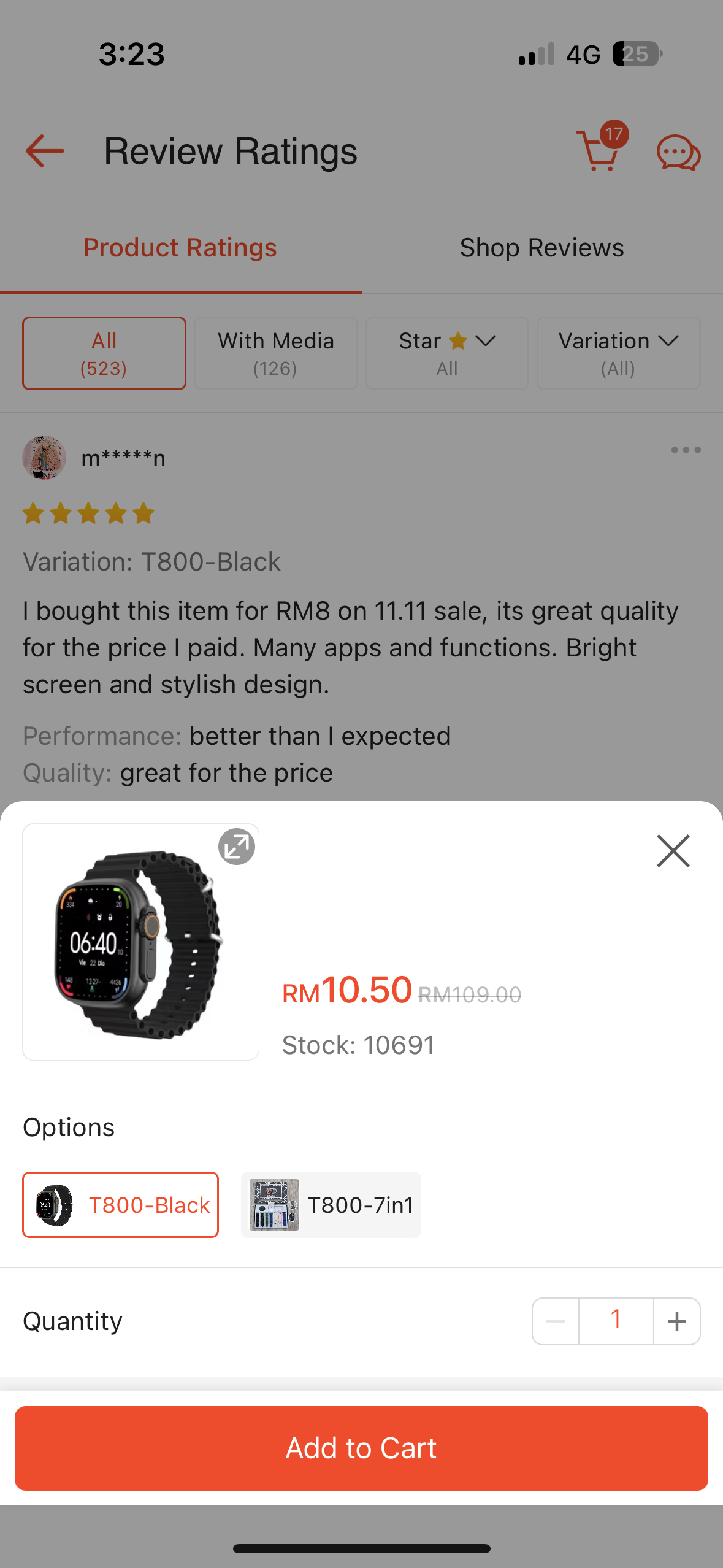This screenshot has width=723, height=1568.
Task: Go back from Review Ratings
Action: pos(45,151)
